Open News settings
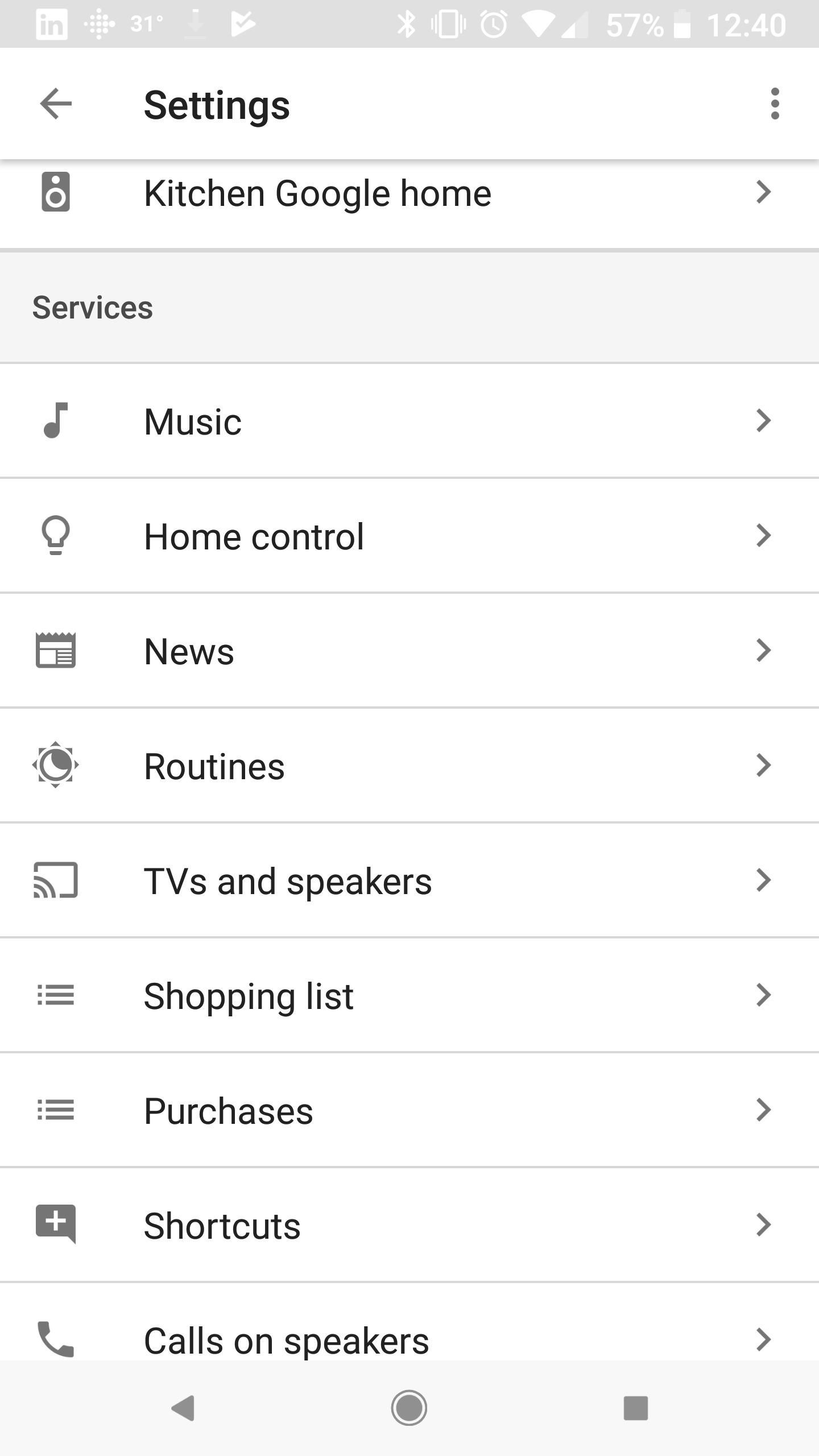 coord(409,651)
